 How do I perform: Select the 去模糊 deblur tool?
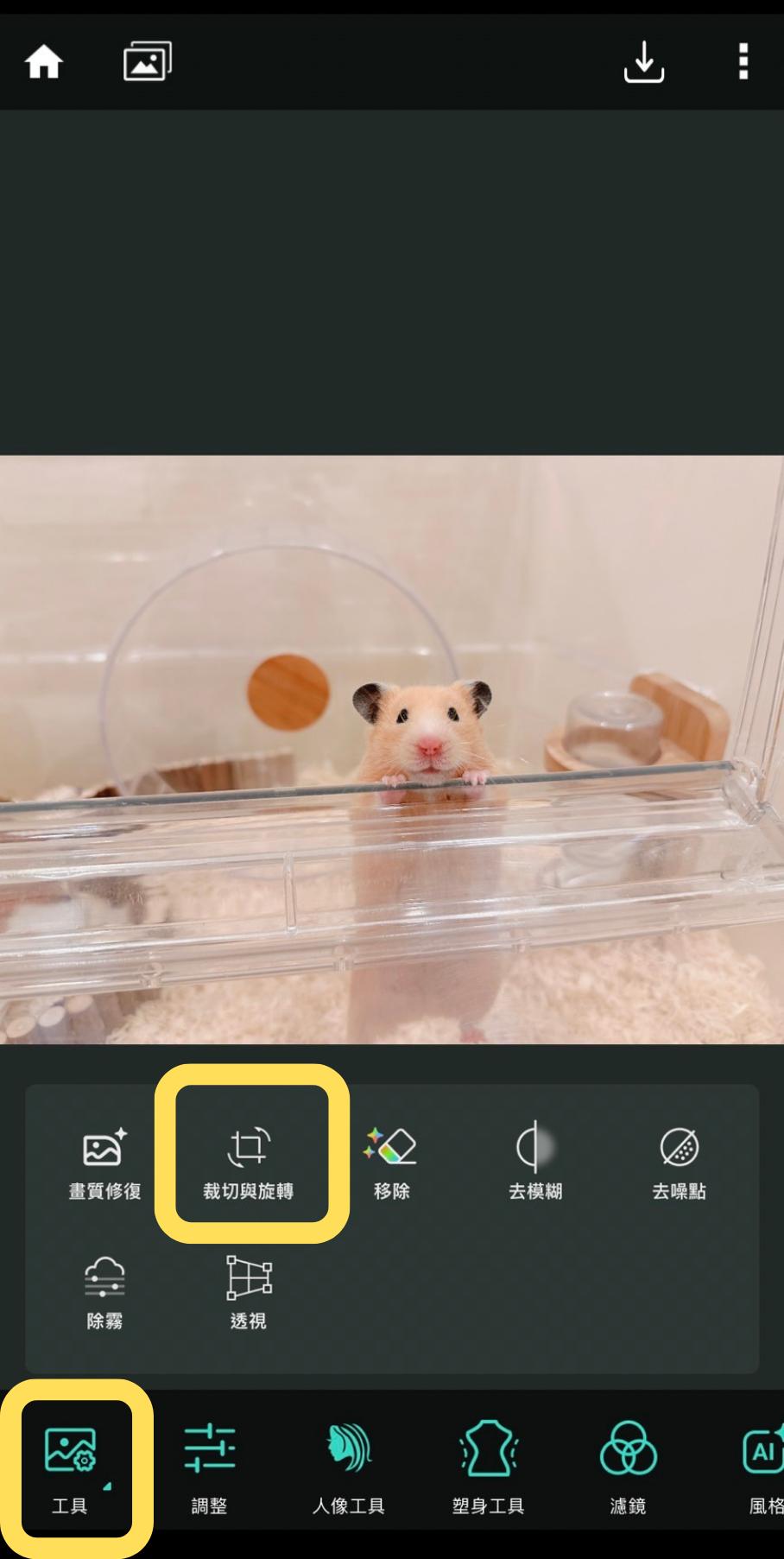coord(535,1163)
